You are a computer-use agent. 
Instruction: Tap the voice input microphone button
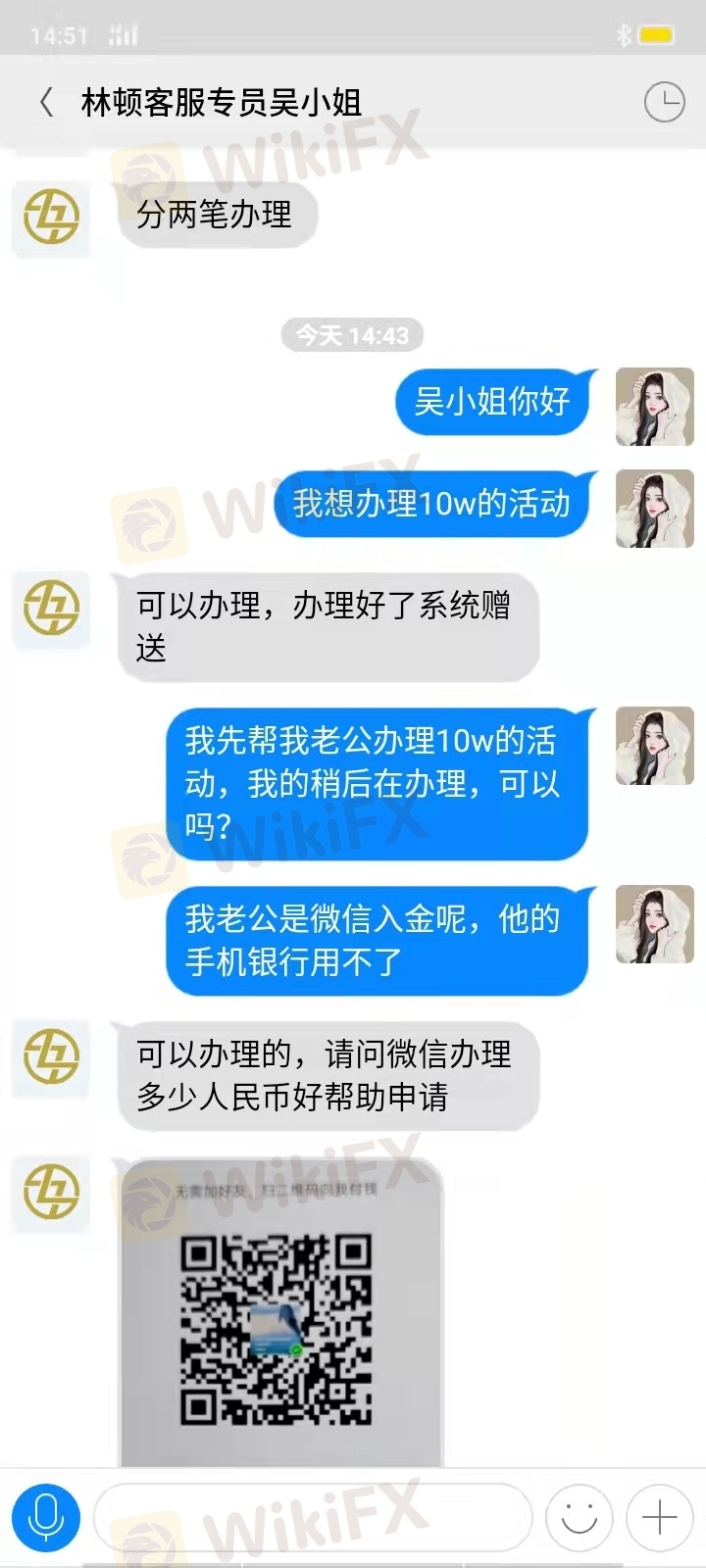[45, 1518]
